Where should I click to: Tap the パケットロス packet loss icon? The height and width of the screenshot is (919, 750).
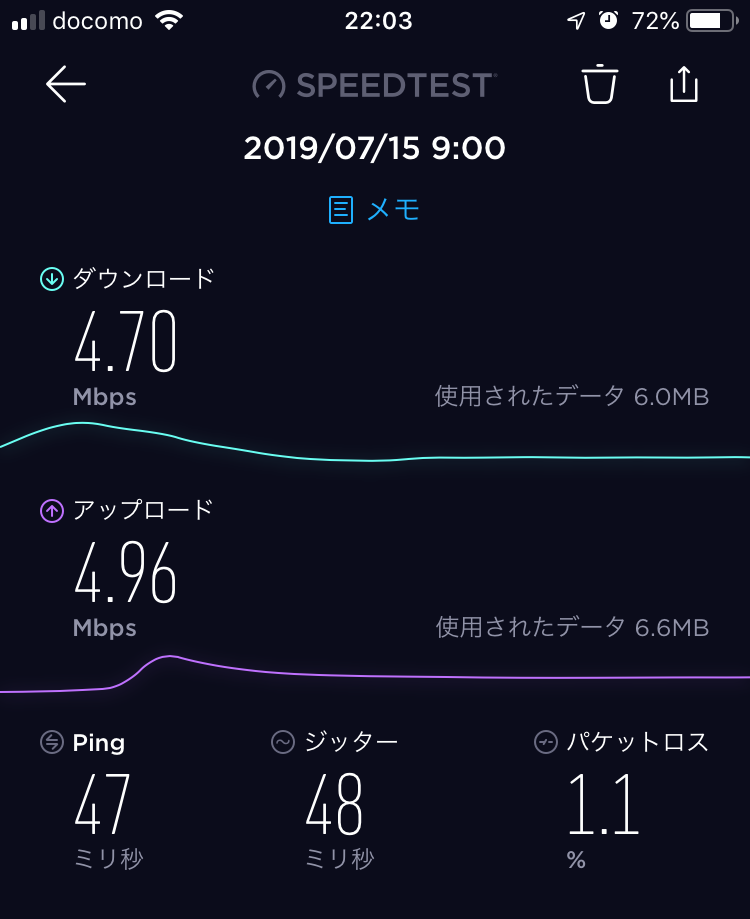coord(543,742)
